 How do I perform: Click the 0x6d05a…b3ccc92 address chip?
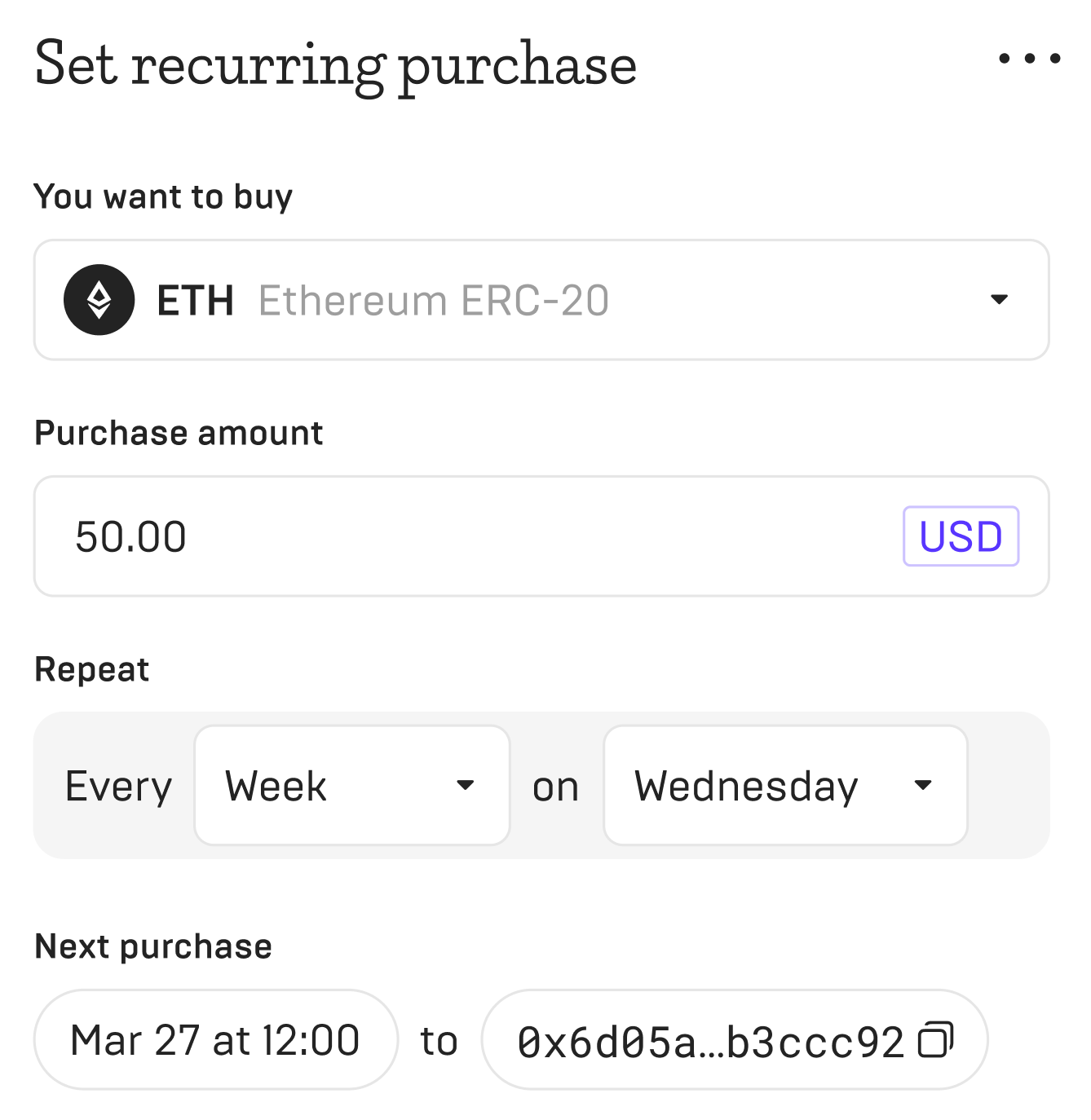coord(709,1038)
